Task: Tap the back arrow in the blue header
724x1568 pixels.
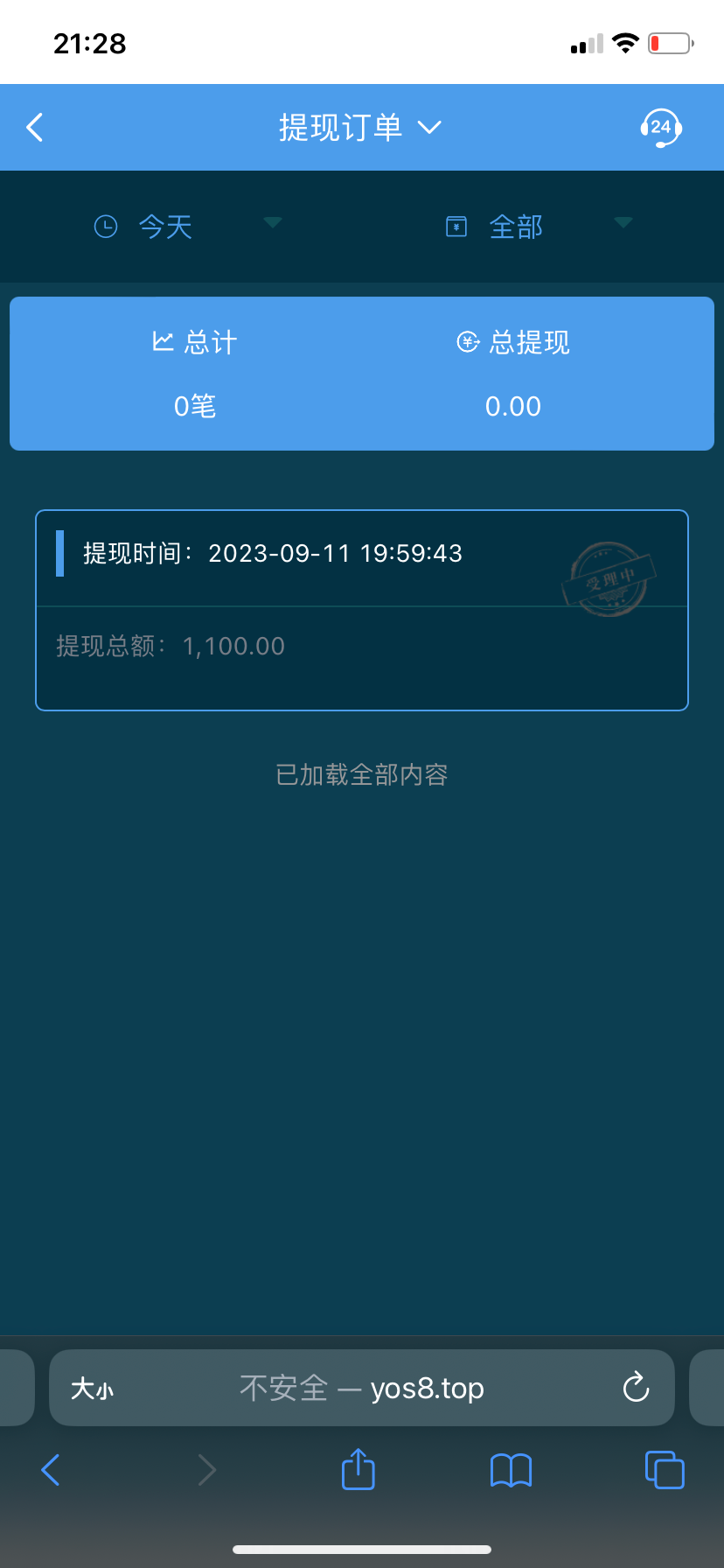Action: click(x=34, y=127)
